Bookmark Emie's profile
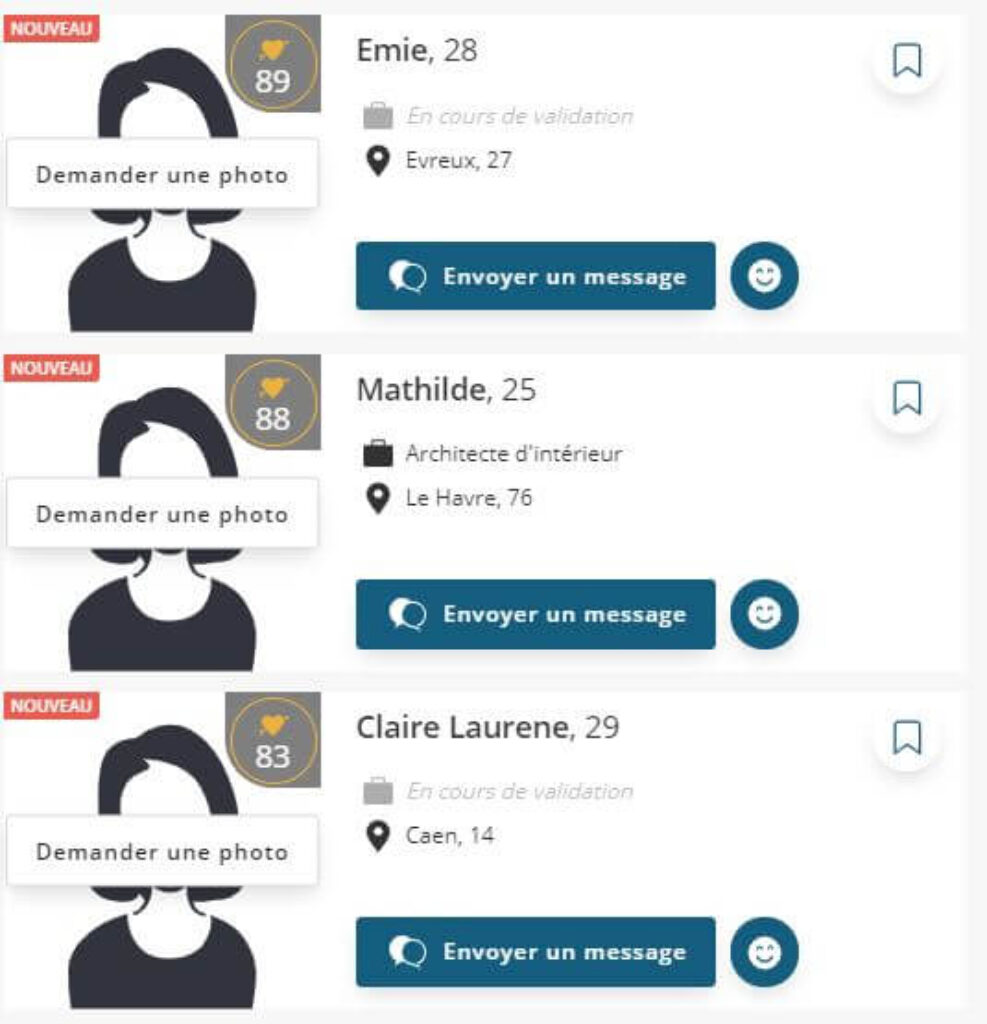 [907, 62]
